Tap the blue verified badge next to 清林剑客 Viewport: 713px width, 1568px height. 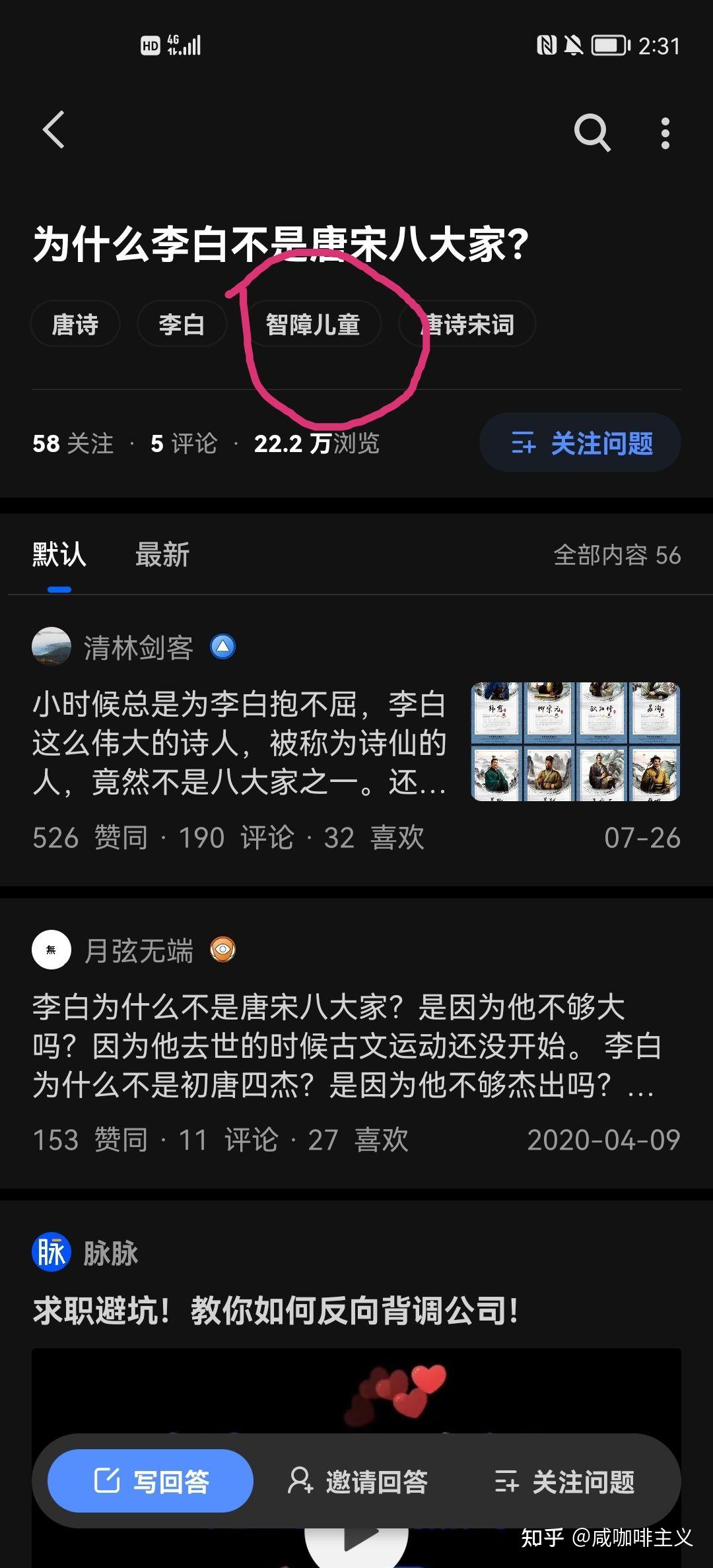pos(224,647)
